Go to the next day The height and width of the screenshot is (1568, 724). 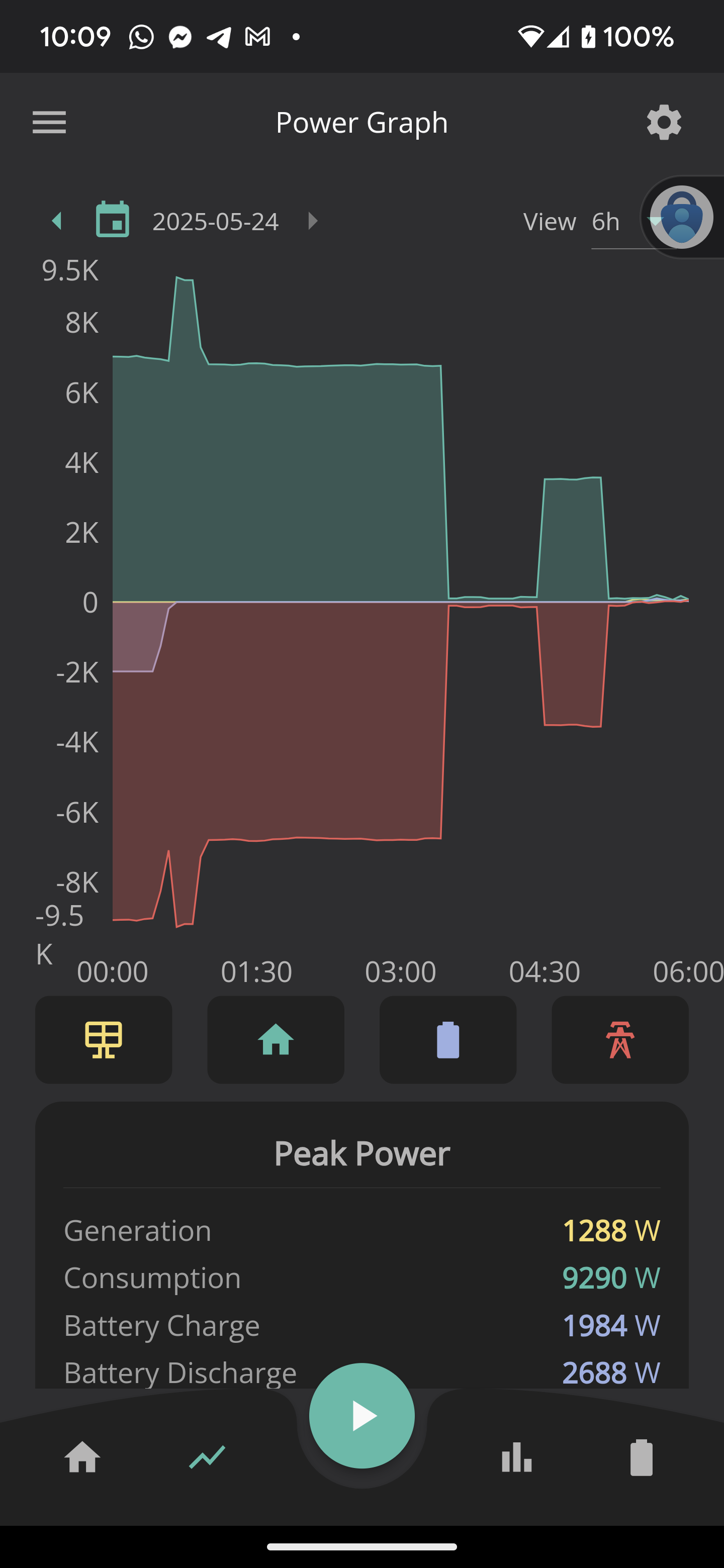[x=313, y=221]
